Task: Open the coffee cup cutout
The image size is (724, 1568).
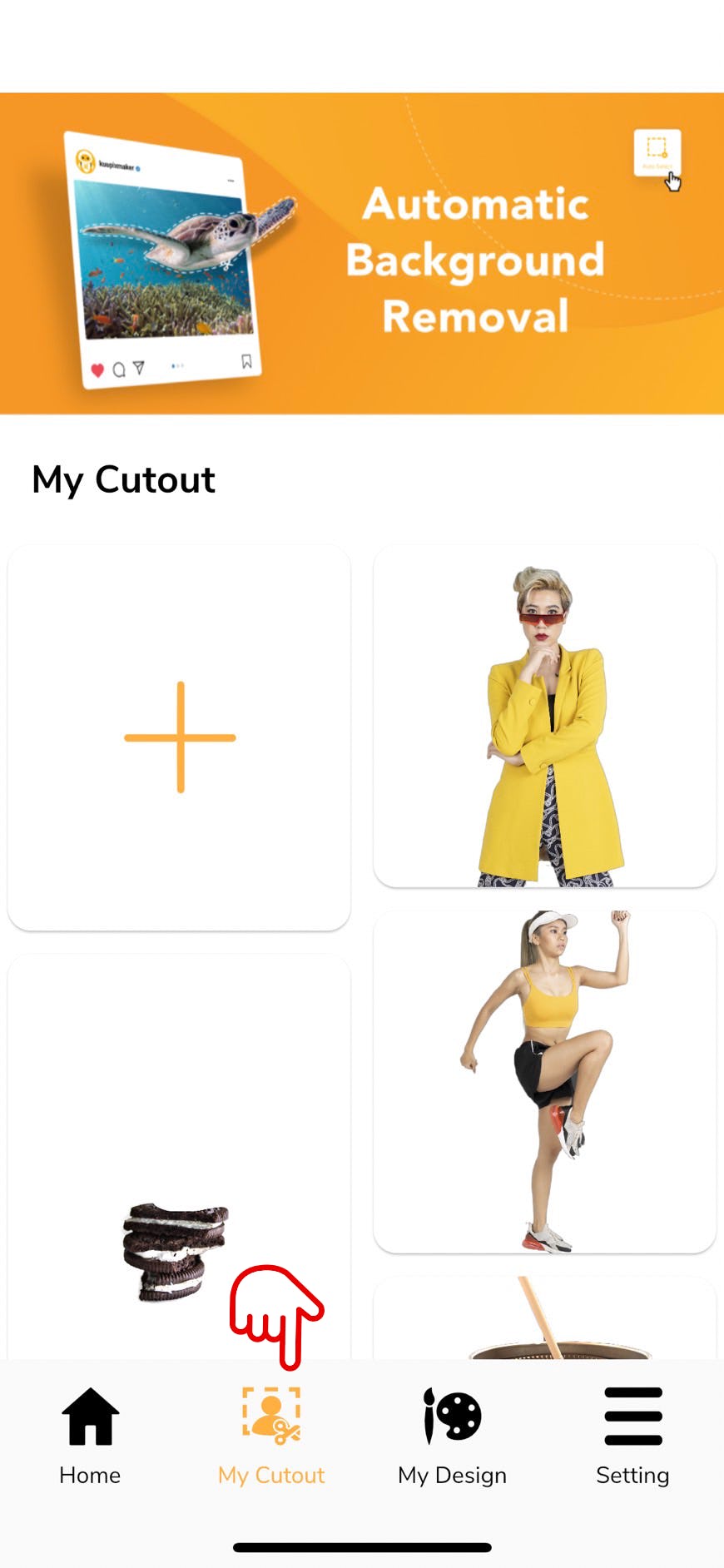Action: [544, 1323]
